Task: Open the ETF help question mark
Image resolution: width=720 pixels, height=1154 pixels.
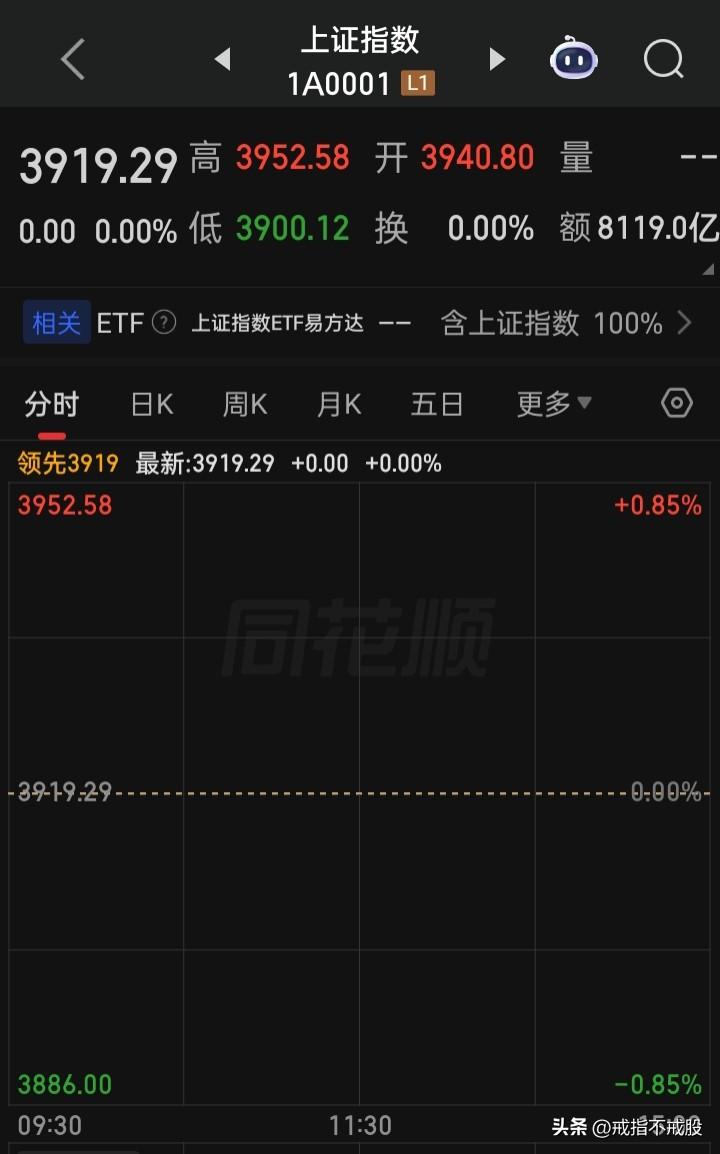Action: coord(163,322)
